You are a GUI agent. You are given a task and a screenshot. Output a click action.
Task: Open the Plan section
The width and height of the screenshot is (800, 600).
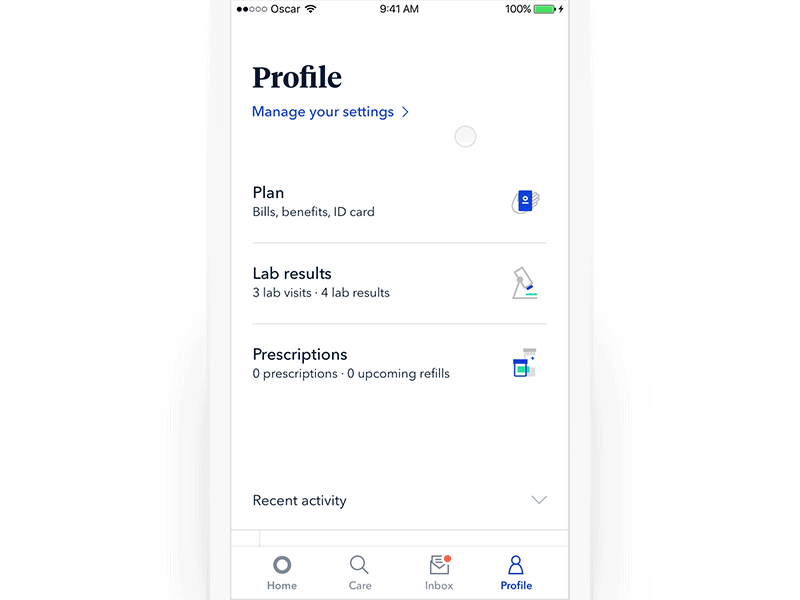point(399,201)
